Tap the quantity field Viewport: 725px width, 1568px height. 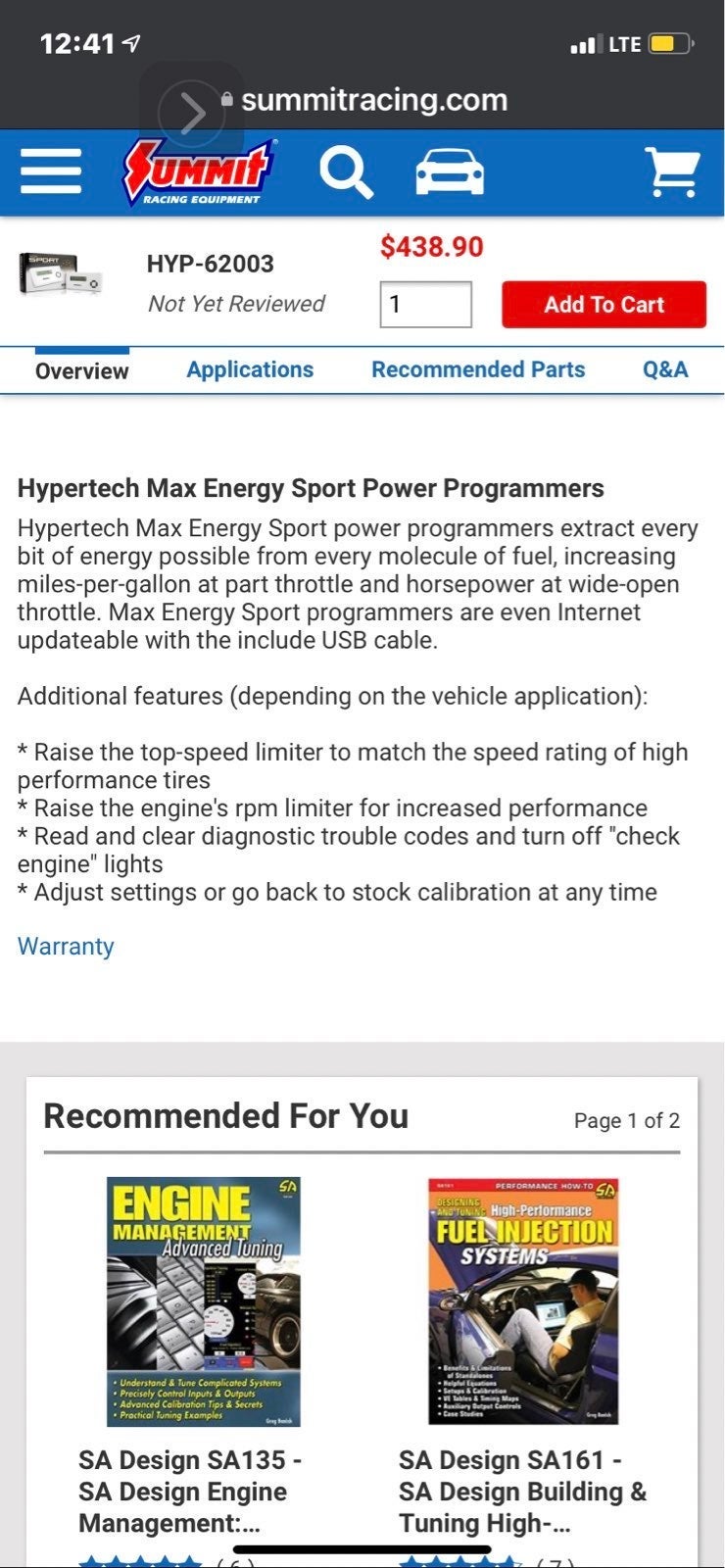(425, 305)
